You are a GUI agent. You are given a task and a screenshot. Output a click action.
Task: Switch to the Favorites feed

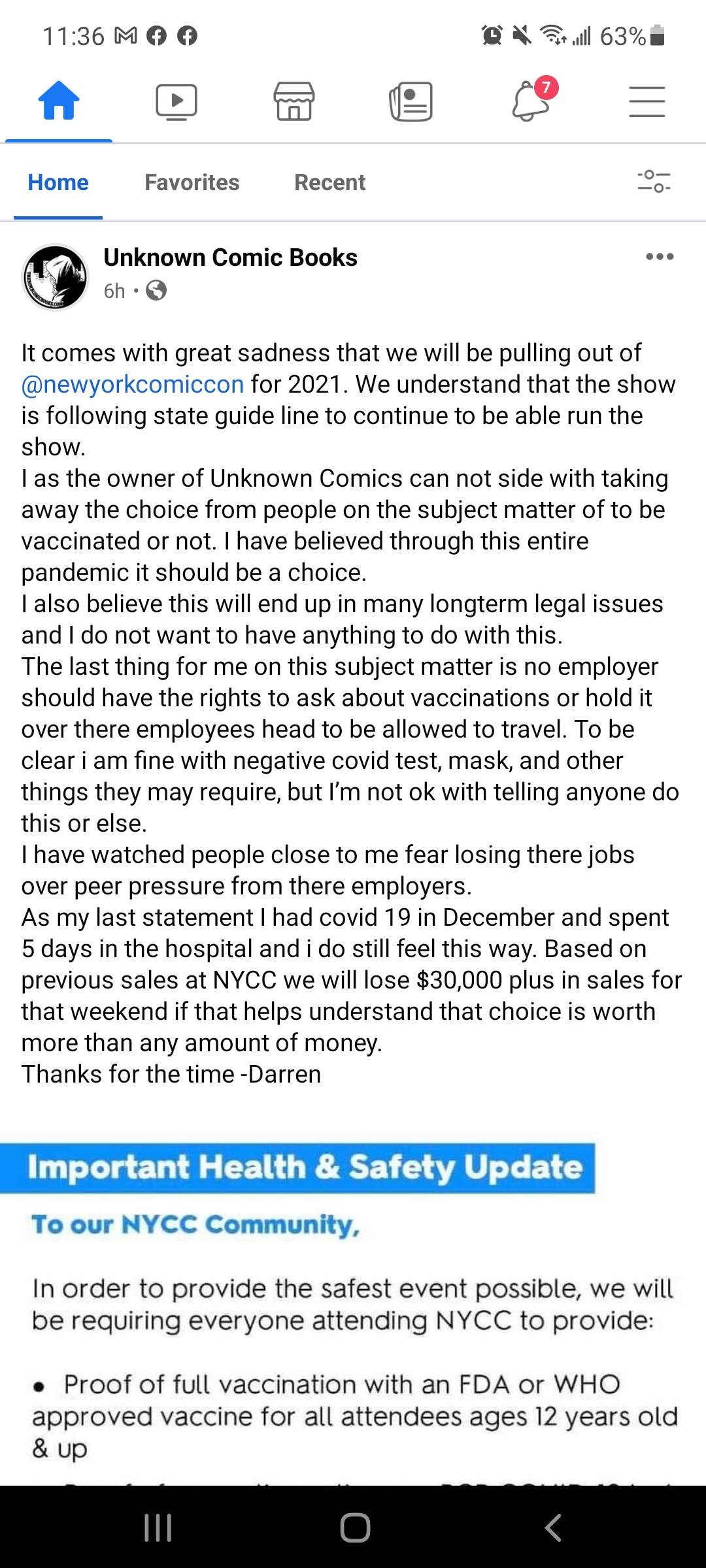coord(192,182)
